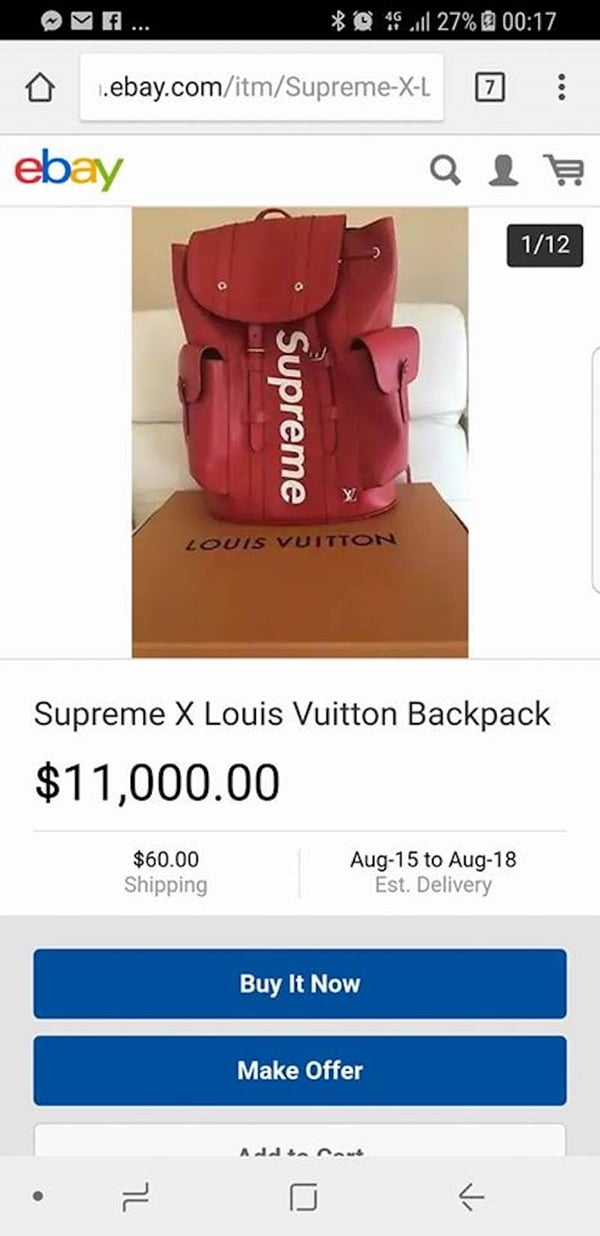Open the browser tab switcher
The width and height of the screenshot is (600, 1236).
tap(488, 88)
